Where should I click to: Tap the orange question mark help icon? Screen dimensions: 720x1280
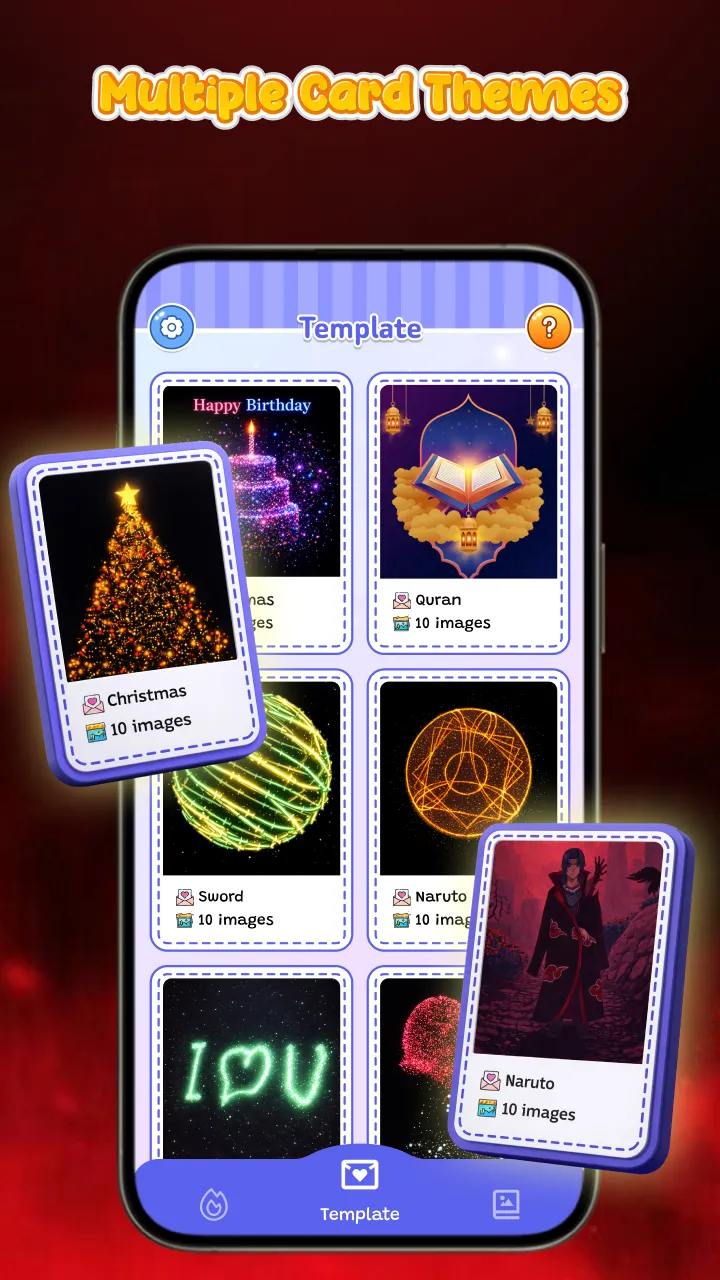coord(549,327)
